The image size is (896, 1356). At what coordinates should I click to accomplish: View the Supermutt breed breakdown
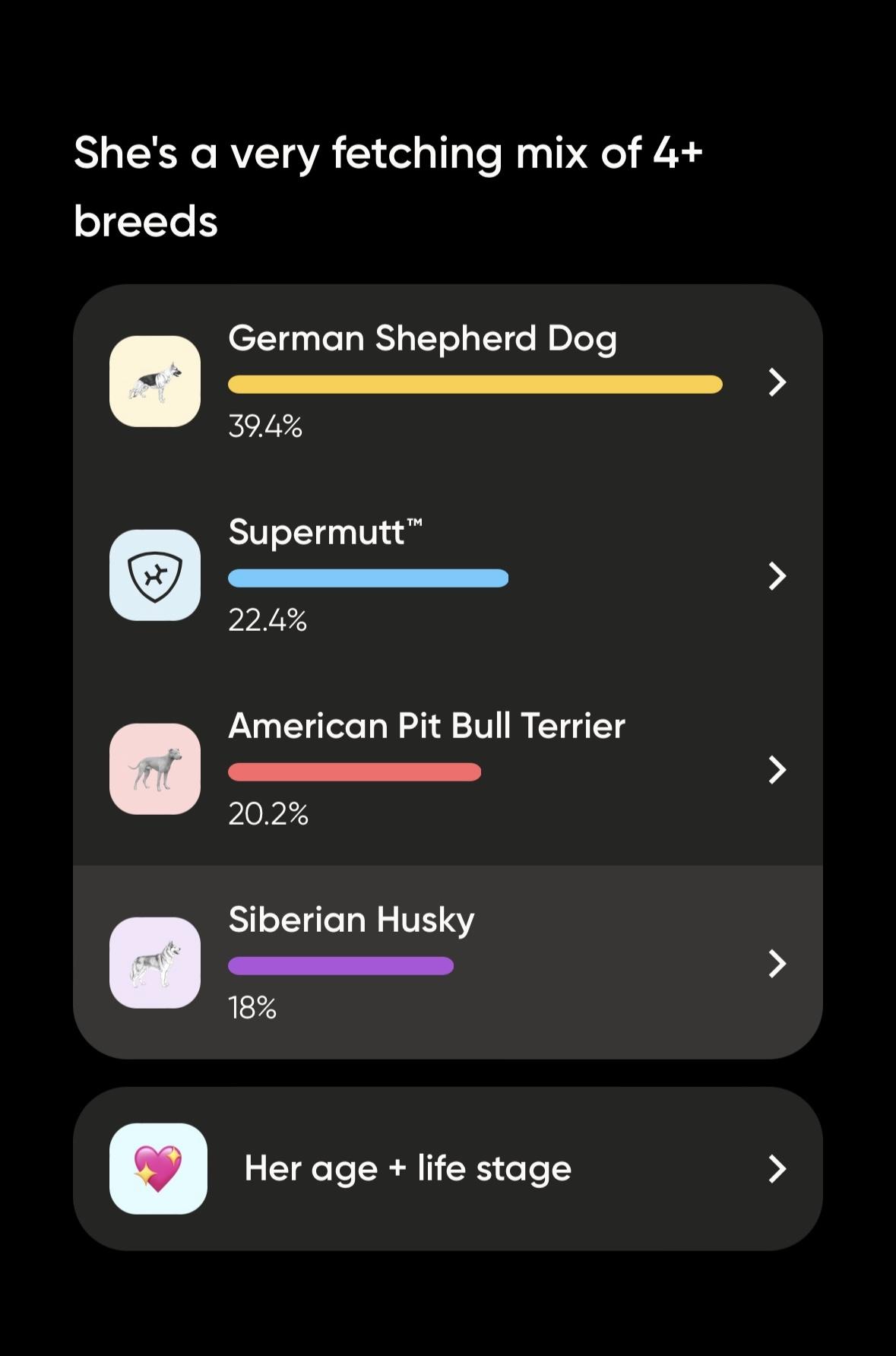[447, 575]
